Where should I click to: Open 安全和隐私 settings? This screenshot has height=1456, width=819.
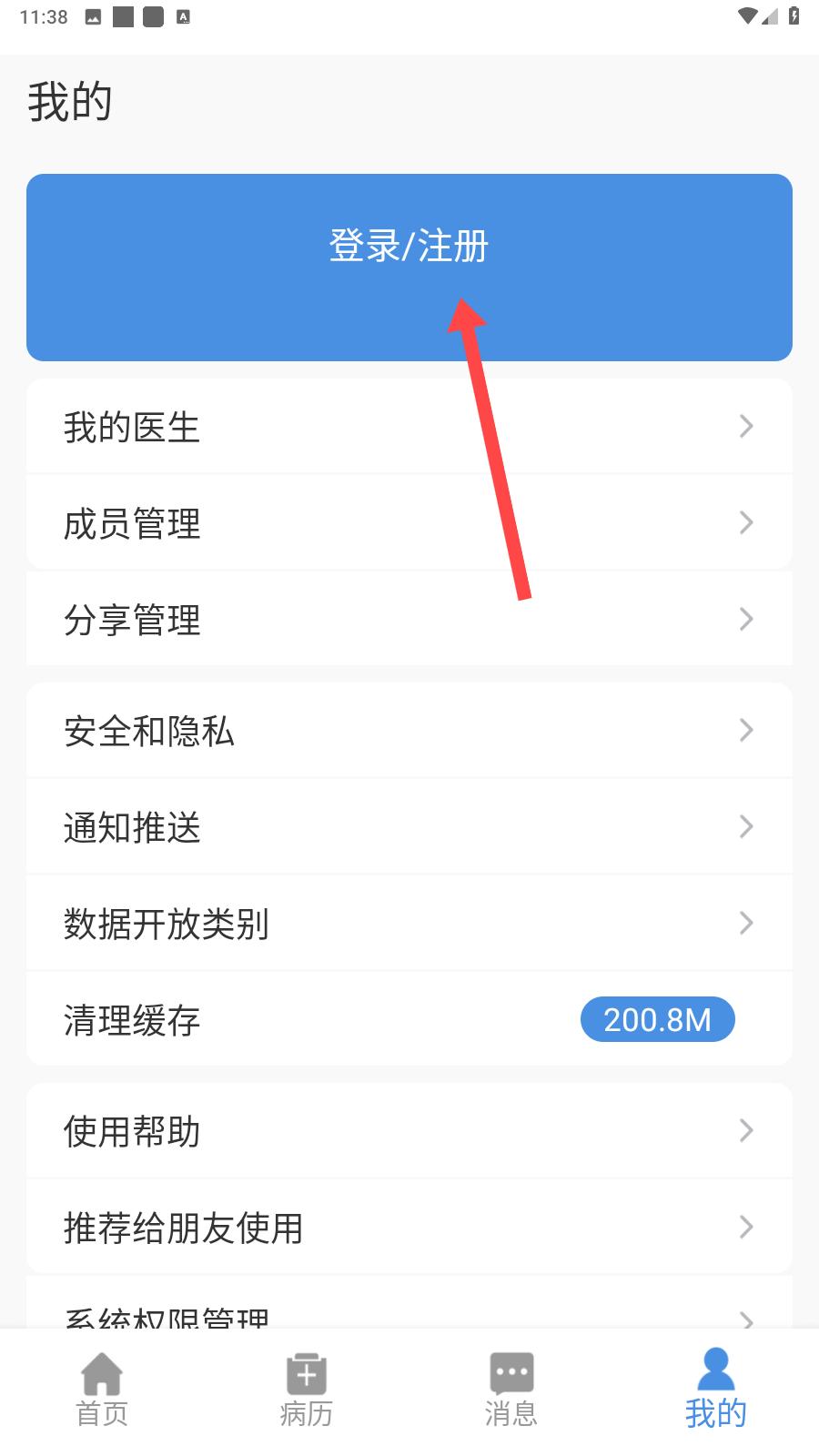[409, 731]
